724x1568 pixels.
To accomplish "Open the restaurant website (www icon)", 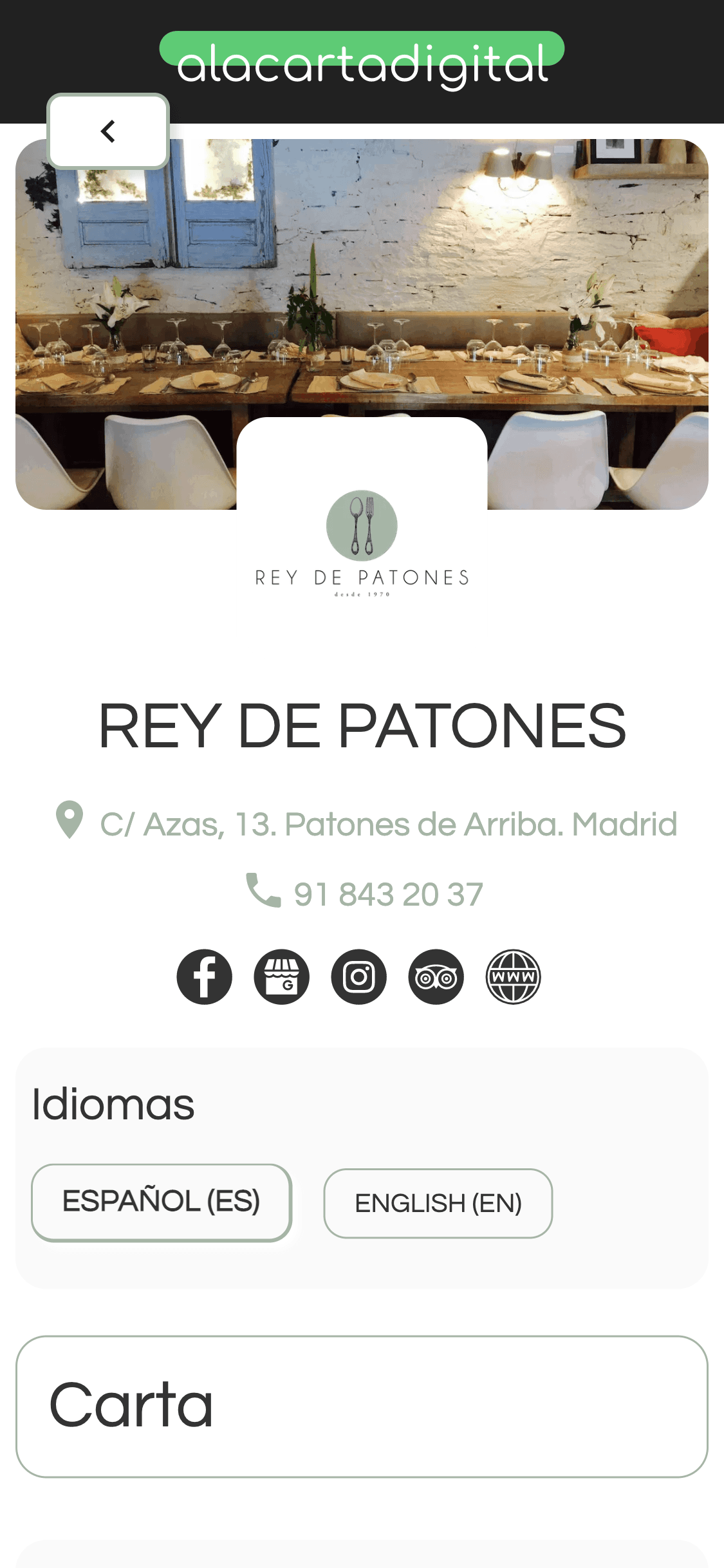I will click(x=513, y=977).
